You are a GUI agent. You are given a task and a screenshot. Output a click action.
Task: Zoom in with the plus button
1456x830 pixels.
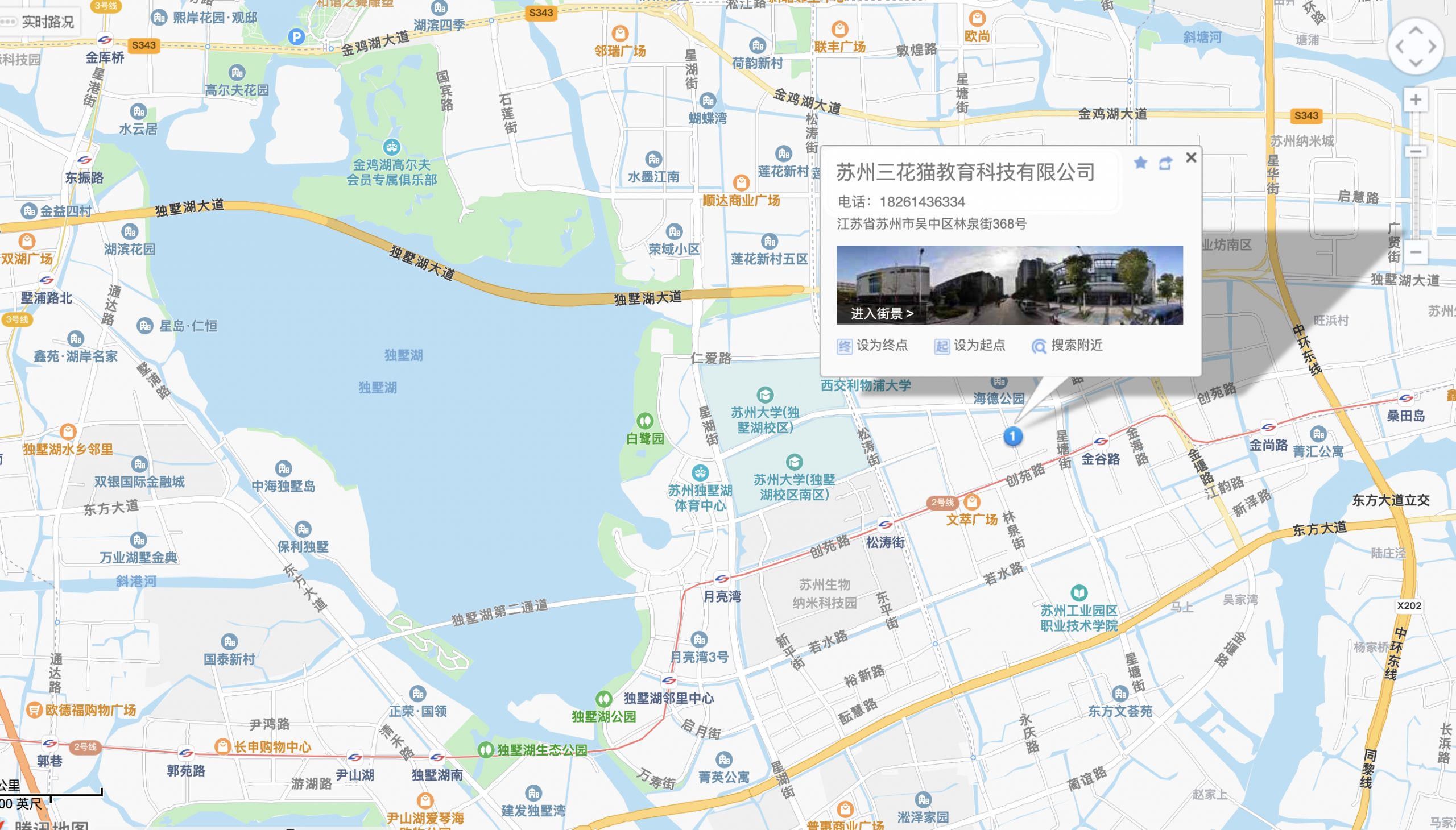pyautogui.click(x=1415, y=100)
